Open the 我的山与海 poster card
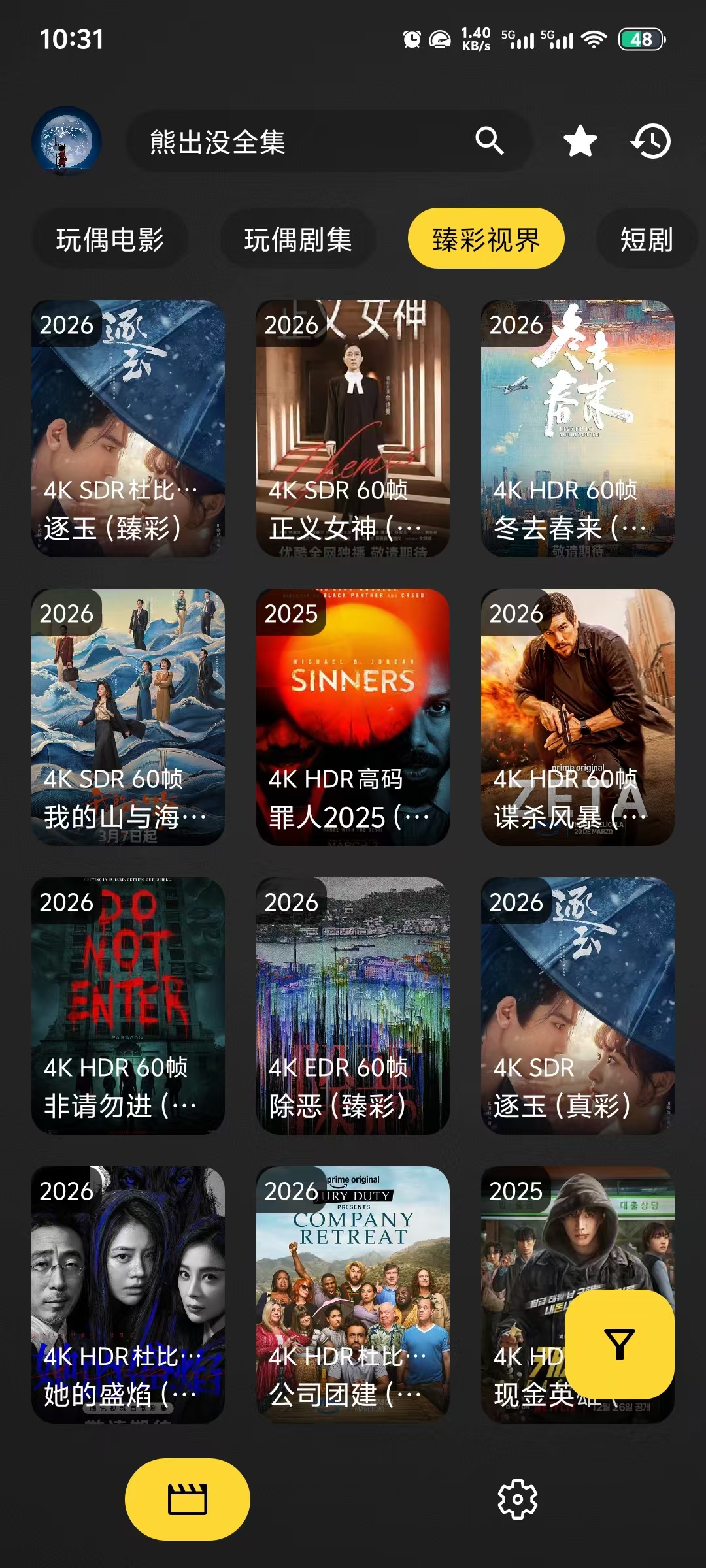The image size is (706, 1568). pyautogui.click(x=128, y=717)
